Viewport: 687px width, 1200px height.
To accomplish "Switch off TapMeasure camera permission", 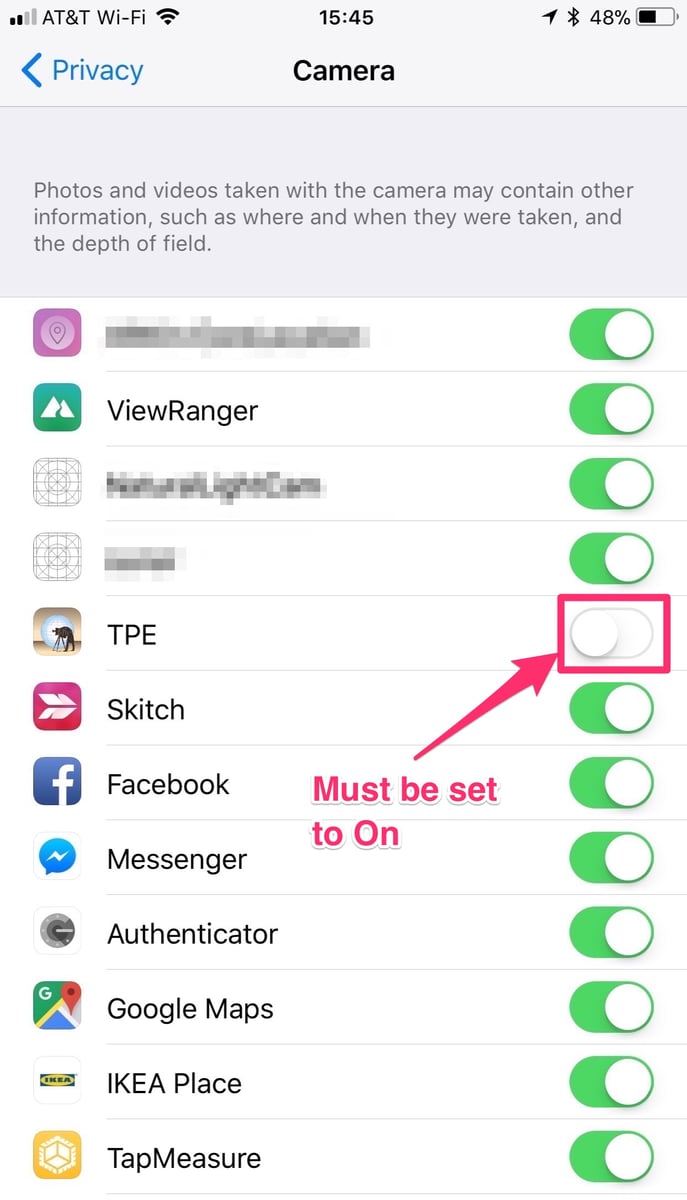I will [x=611, y=1158].
